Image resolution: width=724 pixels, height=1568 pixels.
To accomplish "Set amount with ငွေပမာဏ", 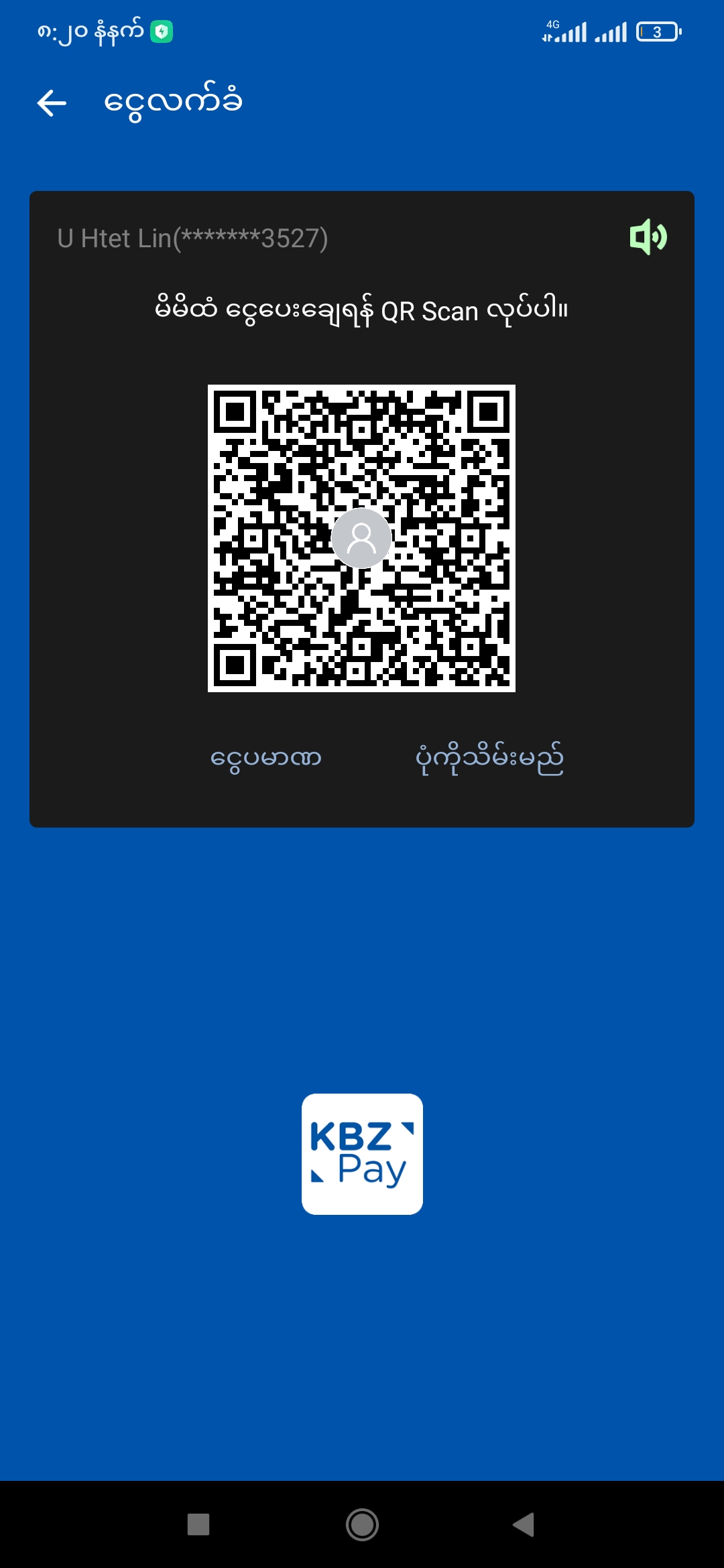I will [266, 758].
